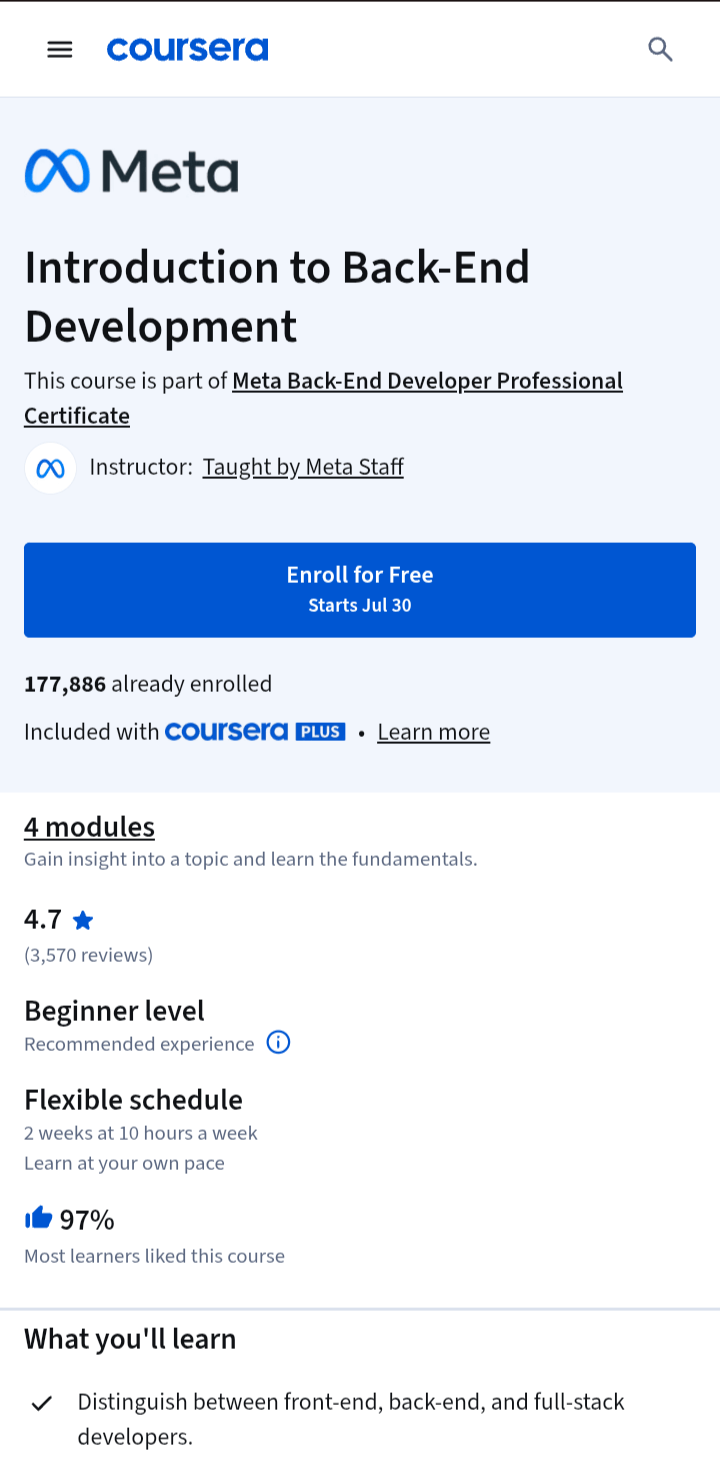Go to Coursera home via logo
The width and height of the screenshot is (720, 1472).
click(187, 49)
